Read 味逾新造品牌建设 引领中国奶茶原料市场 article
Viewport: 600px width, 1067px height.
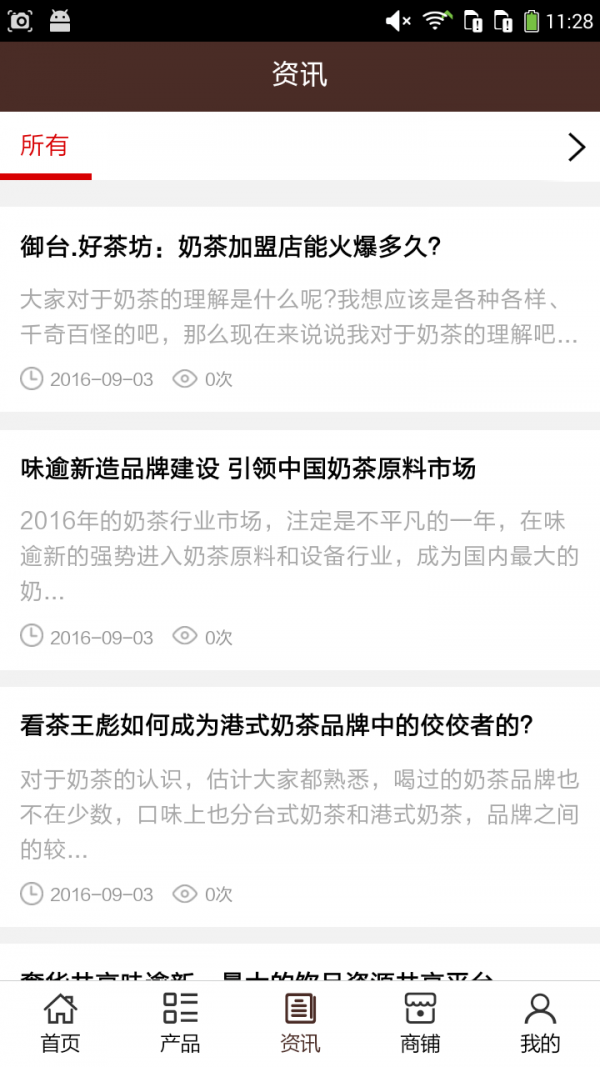(x=248, y=468)
